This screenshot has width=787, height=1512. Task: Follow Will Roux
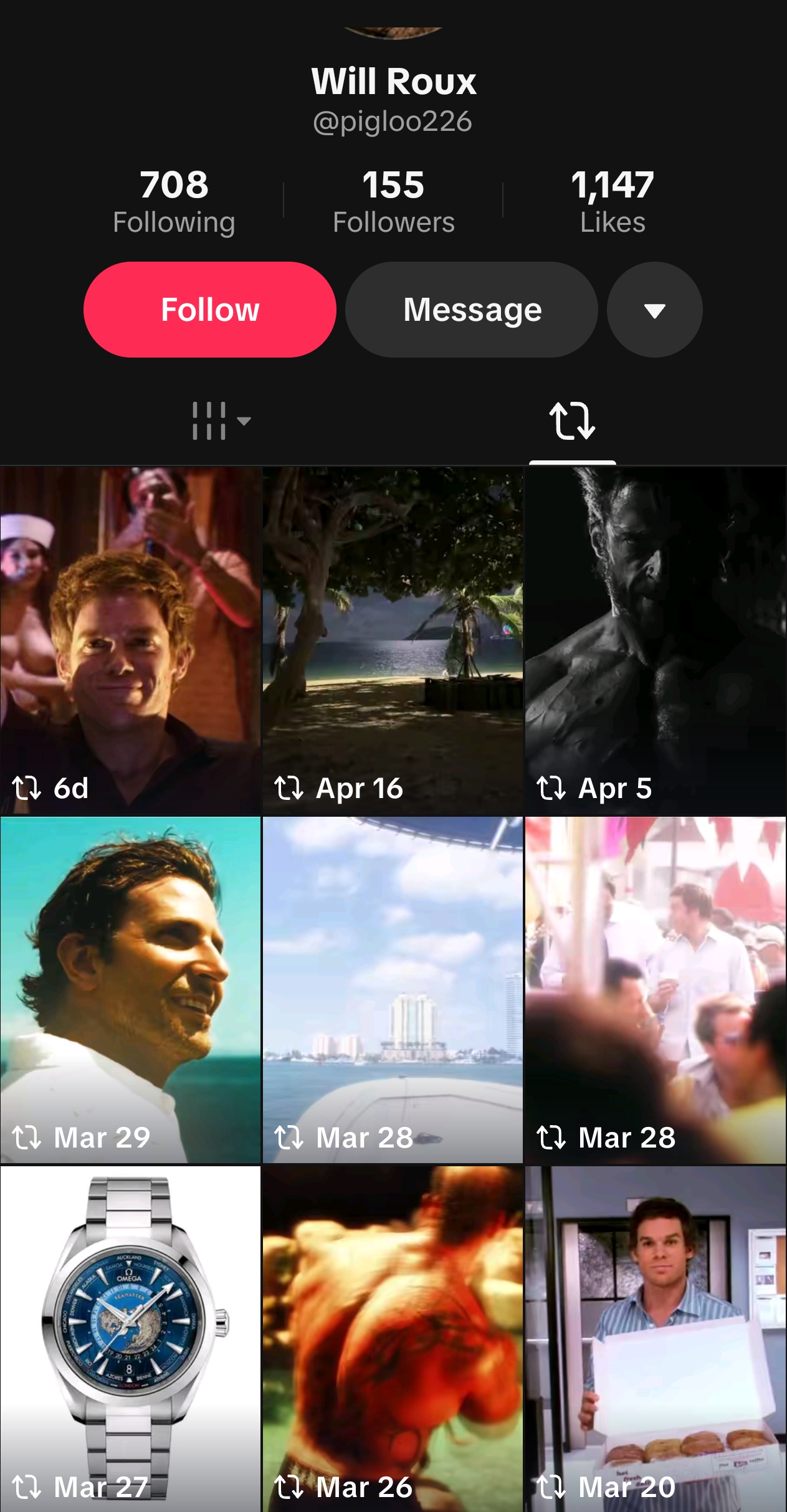[210, 310]
